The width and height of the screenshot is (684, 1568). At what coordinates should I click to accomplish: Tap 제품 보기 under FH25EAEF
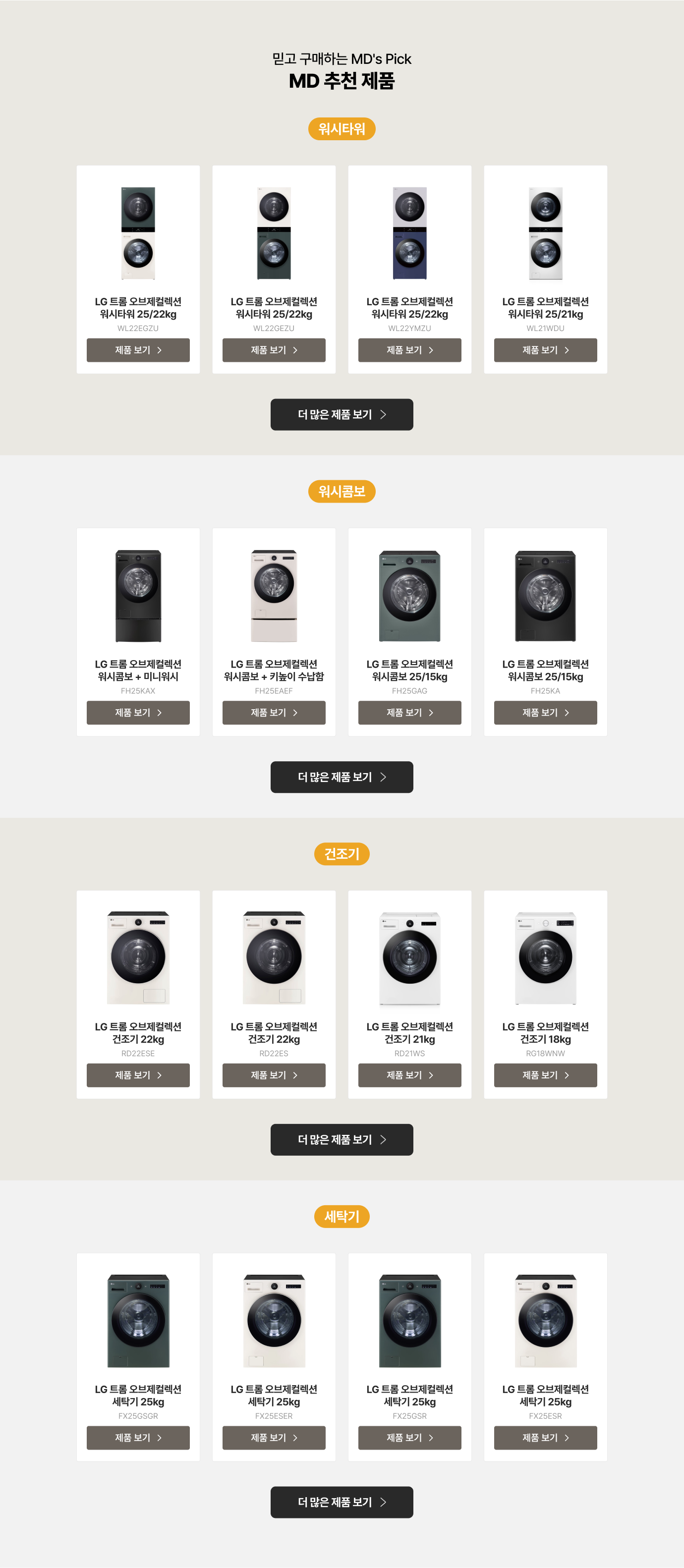(x=274, y=712)
